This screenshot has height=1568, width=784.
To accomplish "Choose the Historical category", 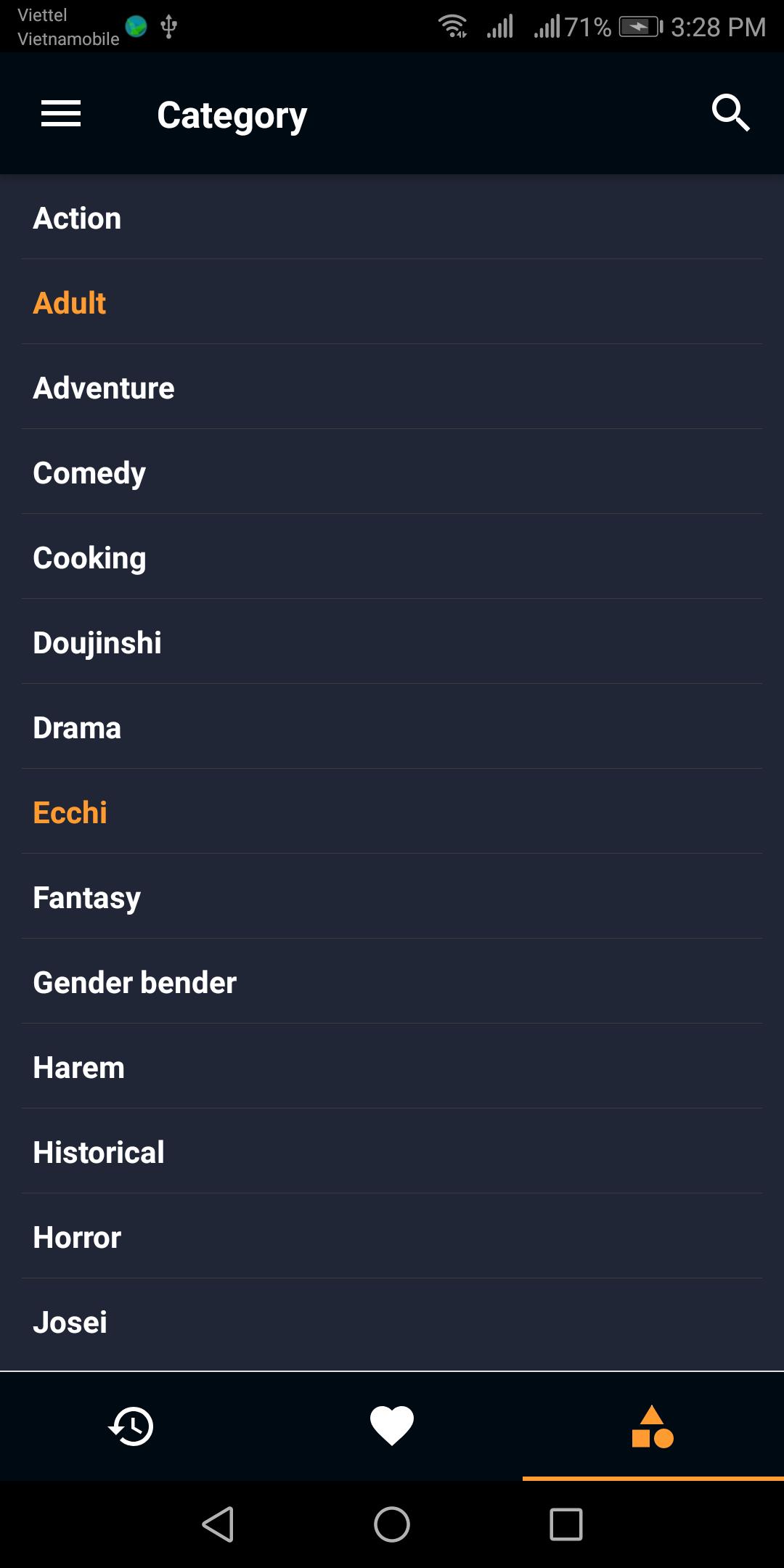I will coord(98,1151).
